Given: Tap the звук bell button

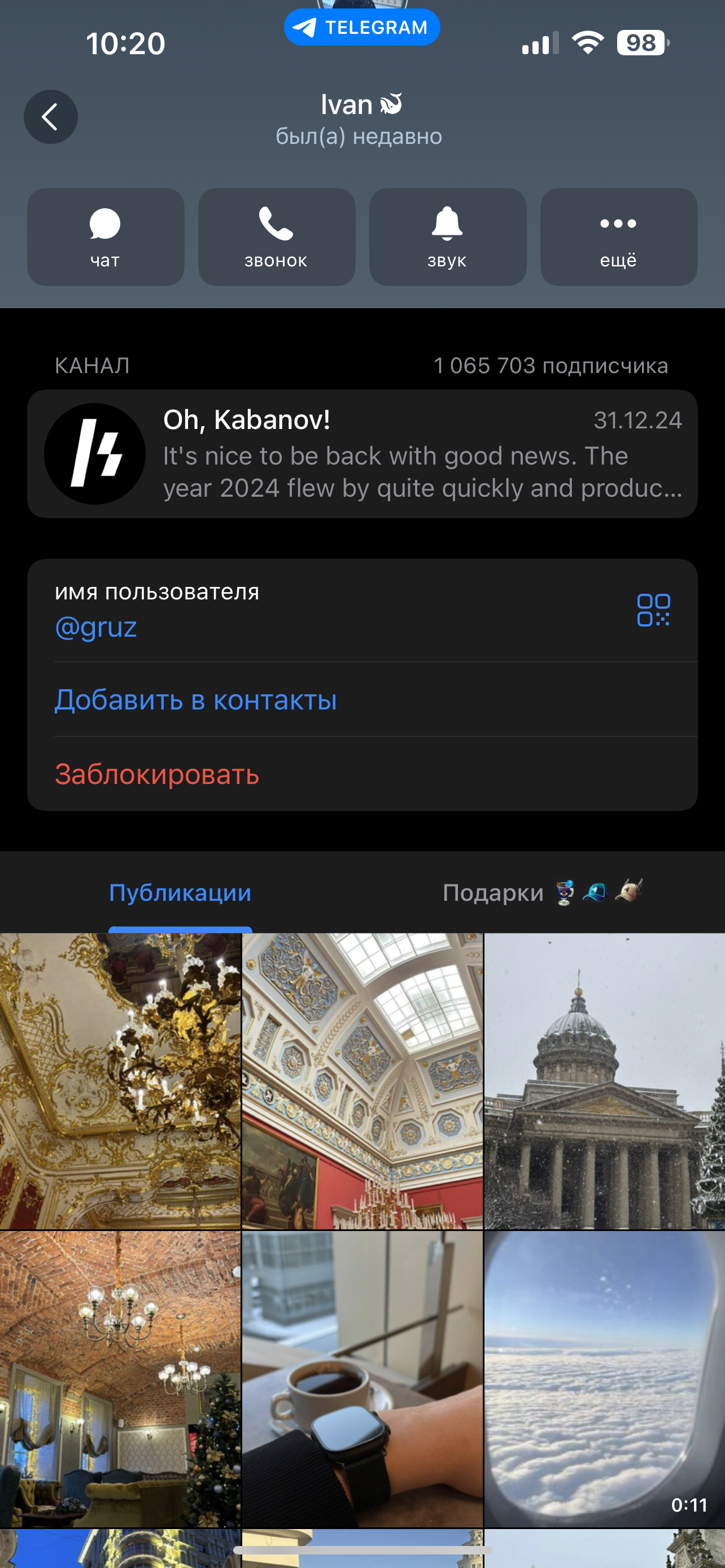Looking at the screenshot, I should [x=447, y=238].
